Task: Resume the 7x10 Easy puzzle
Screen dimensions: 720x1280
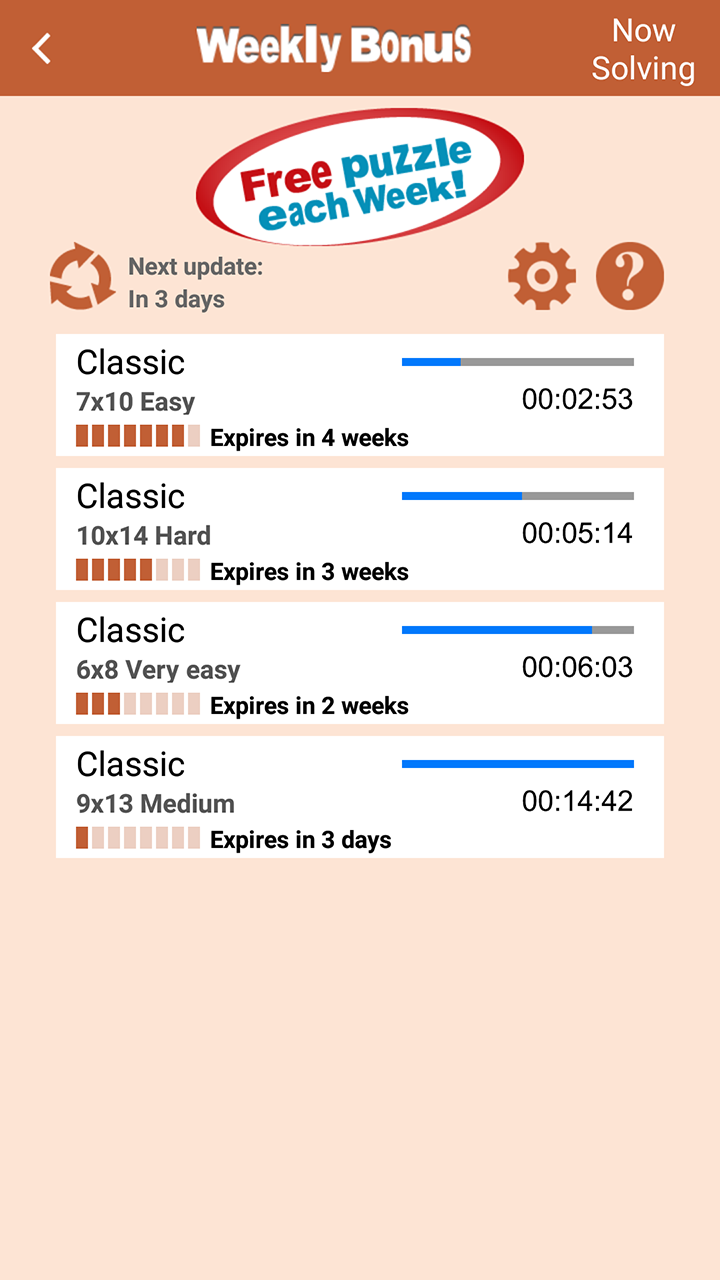Action: point(360,395)
